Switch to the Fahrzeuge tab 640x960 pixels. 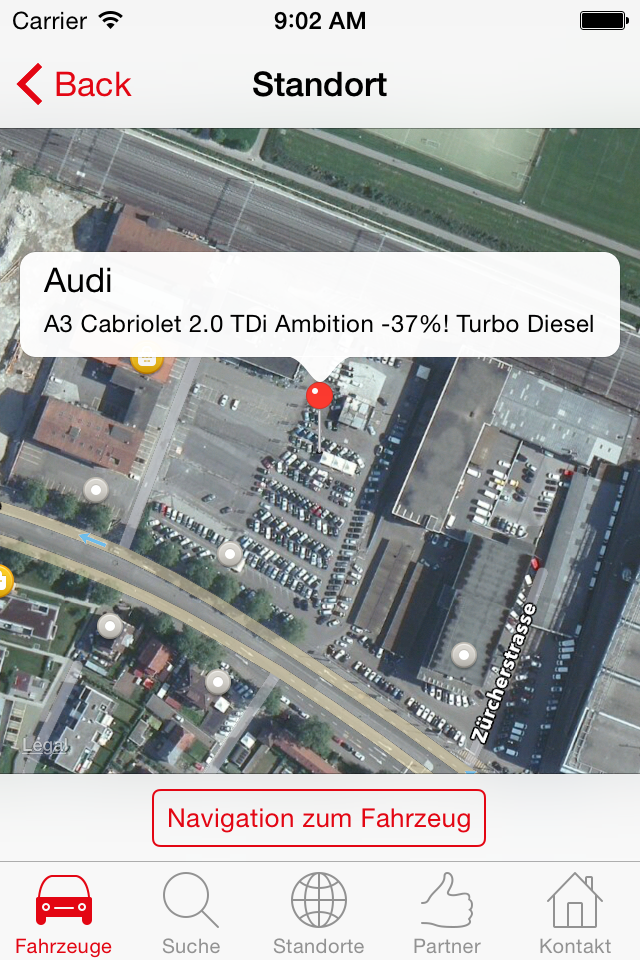64,913
